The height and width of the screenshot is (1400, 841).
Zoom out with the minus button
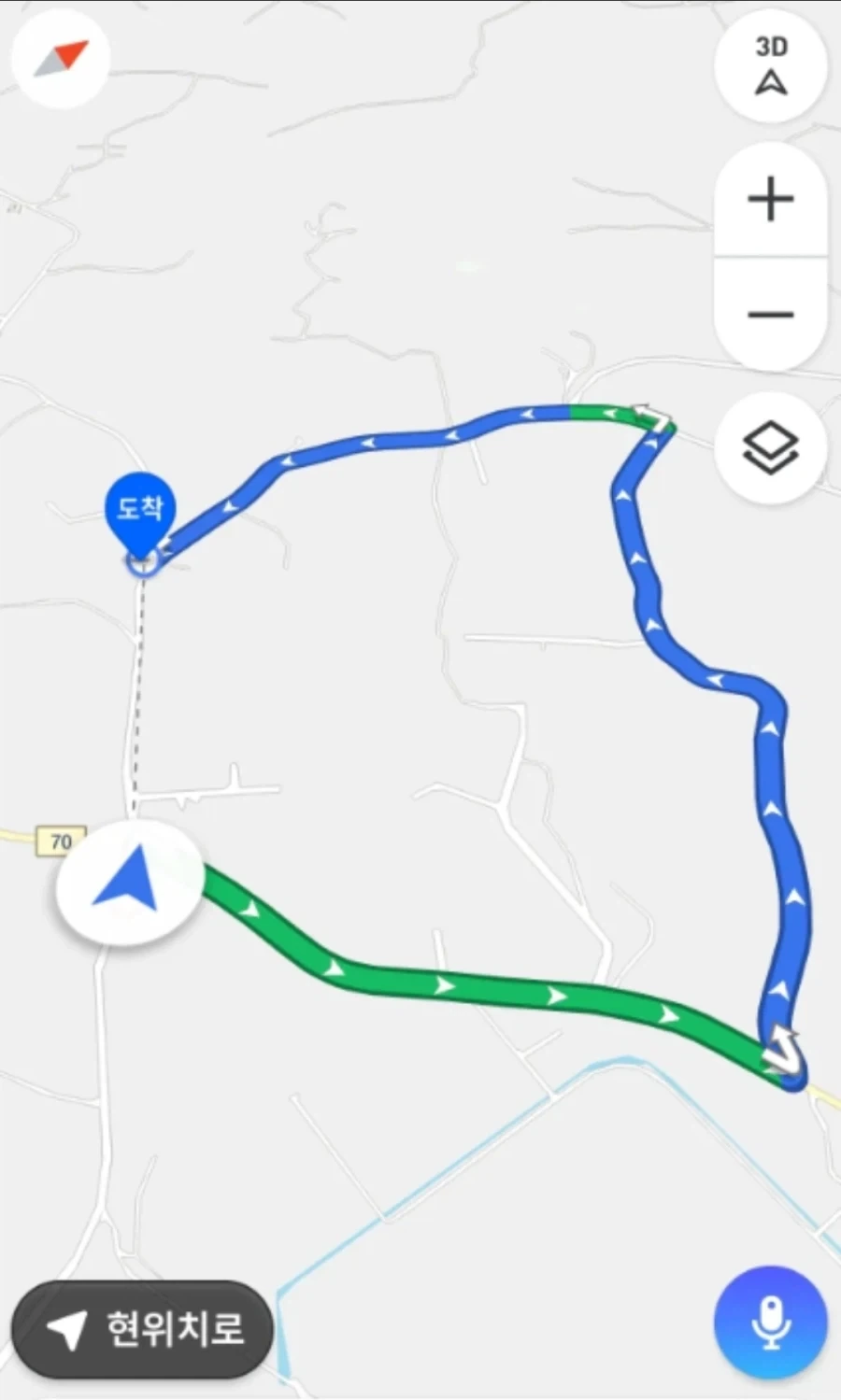coord(771,314)
